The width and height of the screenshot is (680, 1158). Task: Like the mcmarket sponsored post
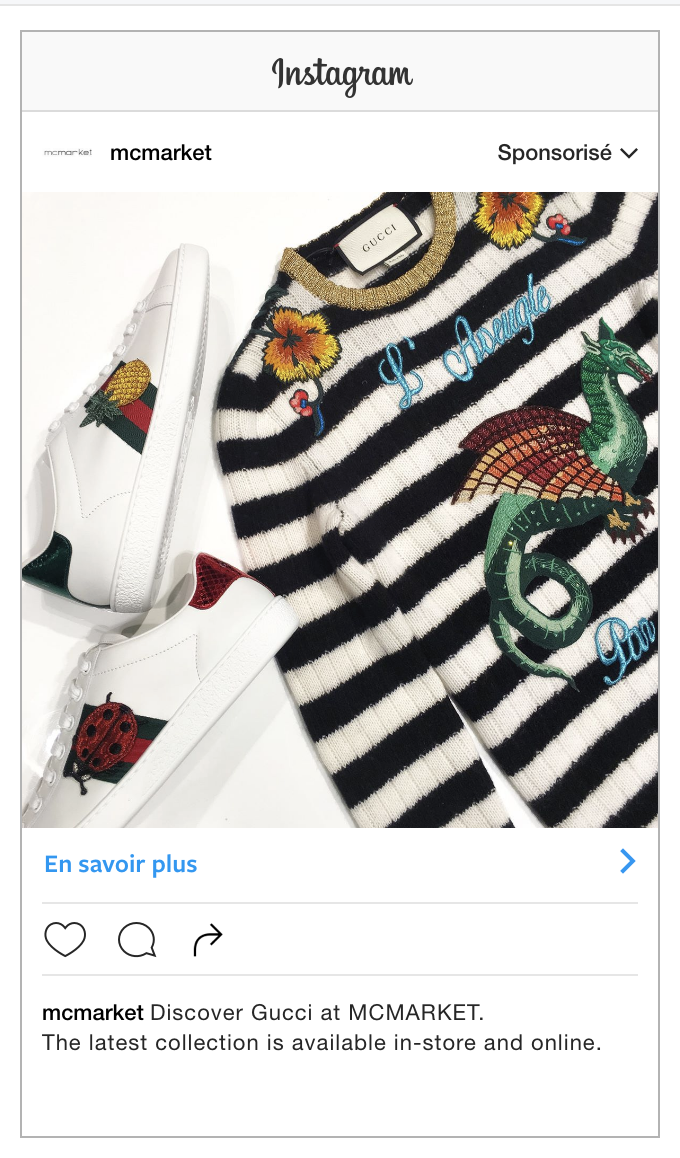65,940
